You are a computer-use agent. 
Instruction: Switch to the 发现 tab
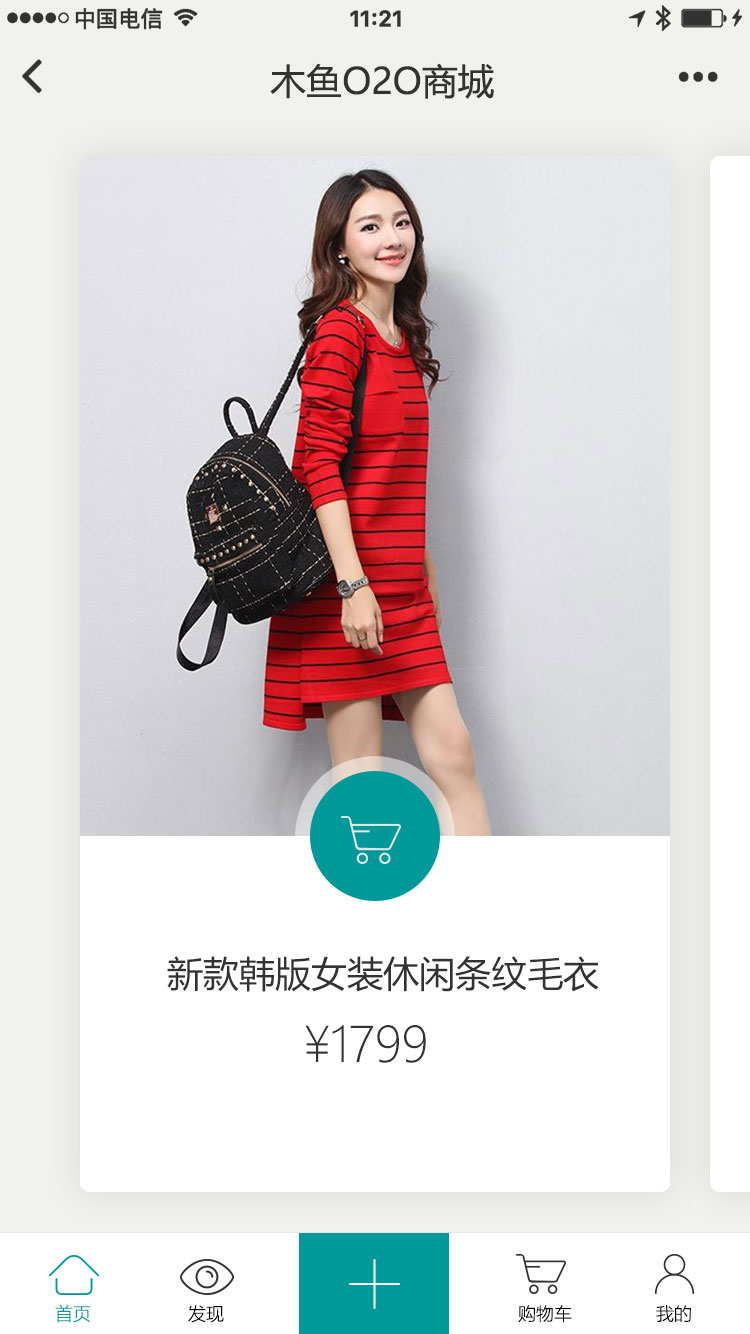[206, 1287]
